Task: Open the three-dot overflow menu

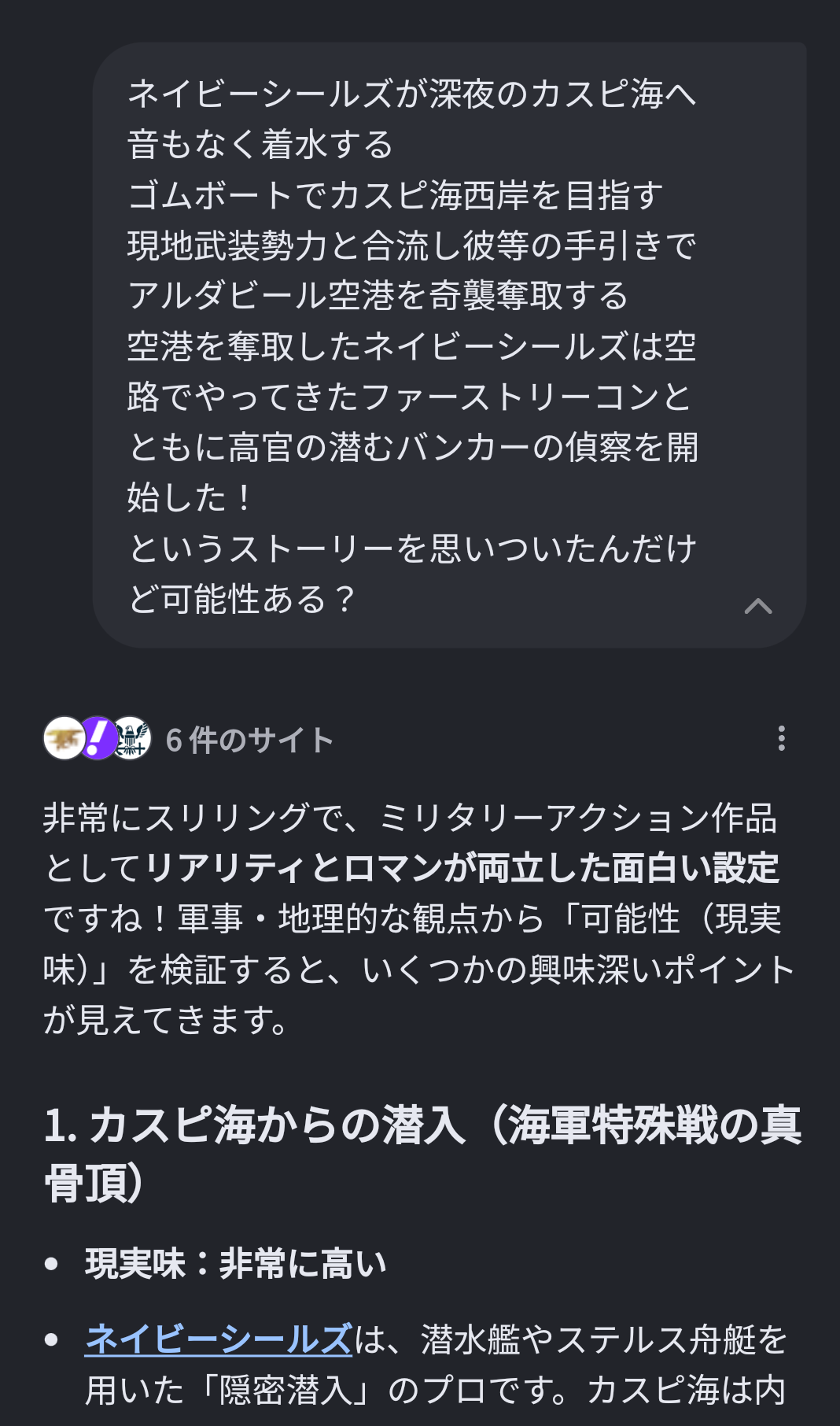Action: click(x=781, y=738)
